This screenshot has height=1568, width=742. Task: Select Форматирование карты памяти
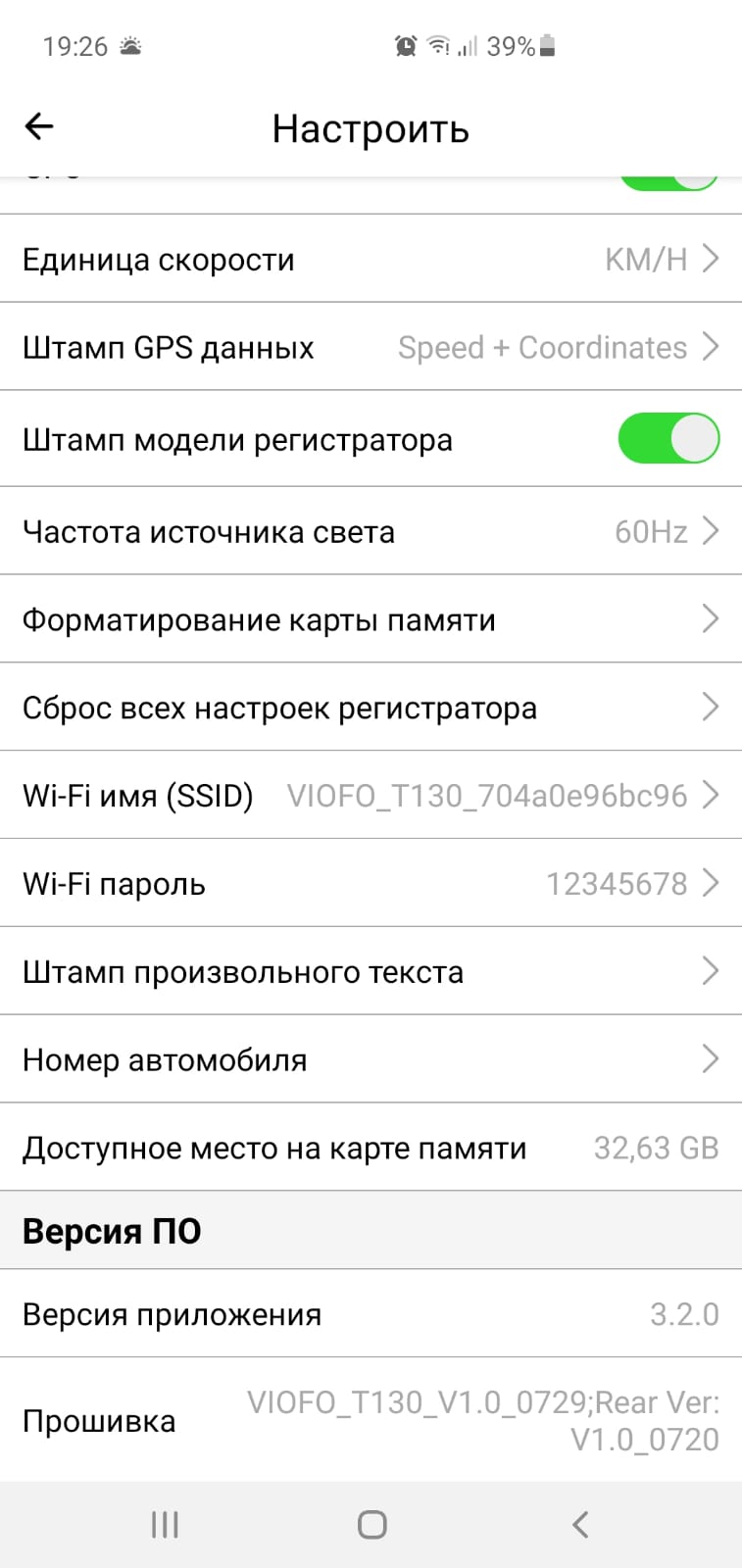click(371, 619)
